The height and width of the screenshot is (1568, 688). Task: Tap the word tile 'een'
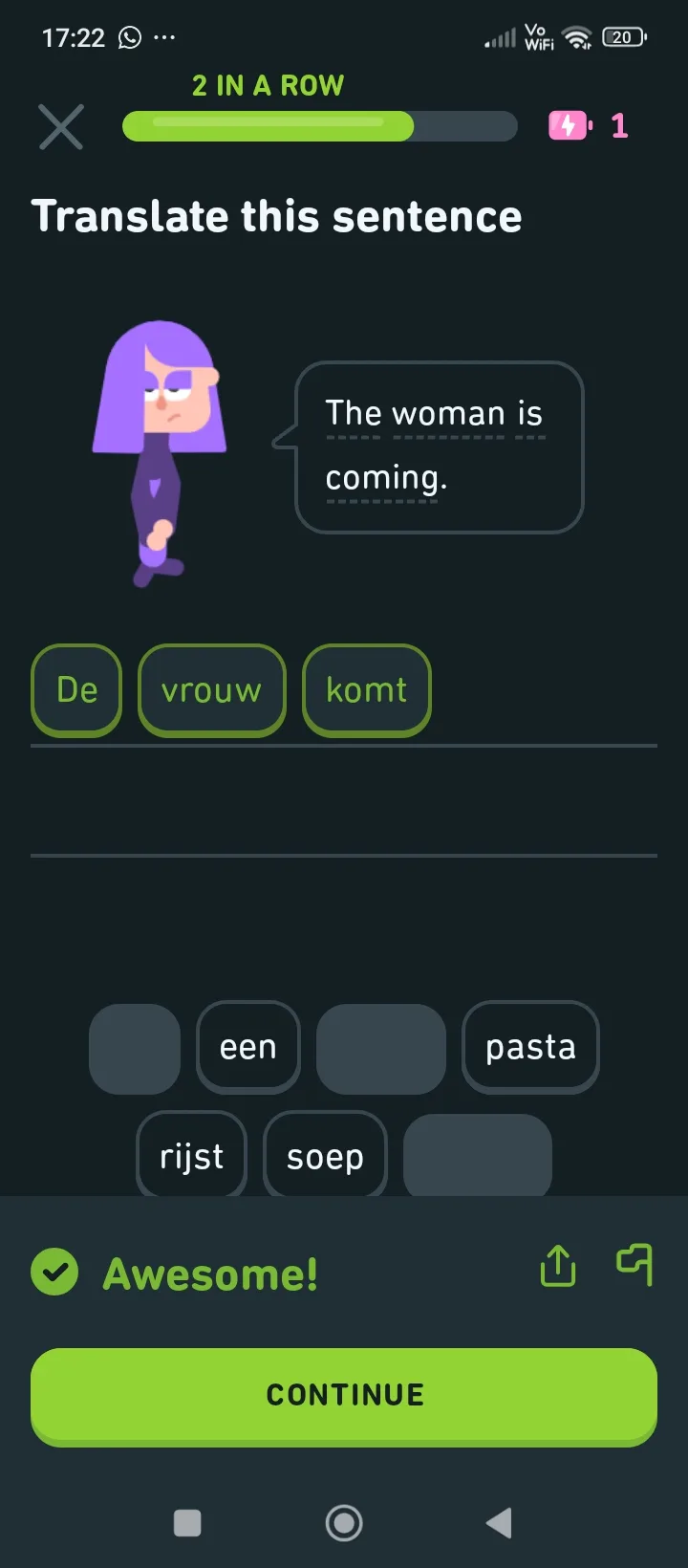point(248,1048)
